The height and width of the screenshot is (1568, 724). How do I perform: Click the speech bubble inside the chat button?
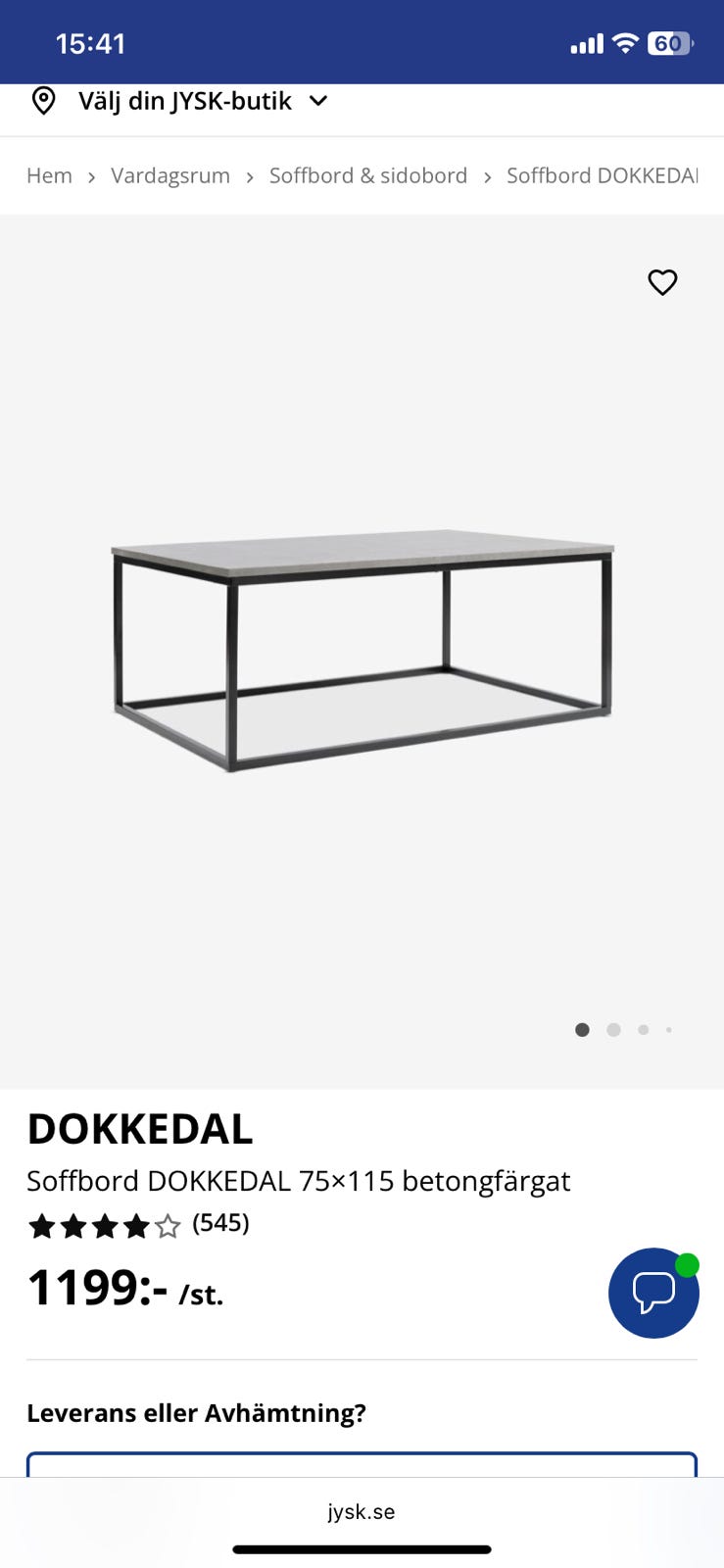coord(652,1292)
